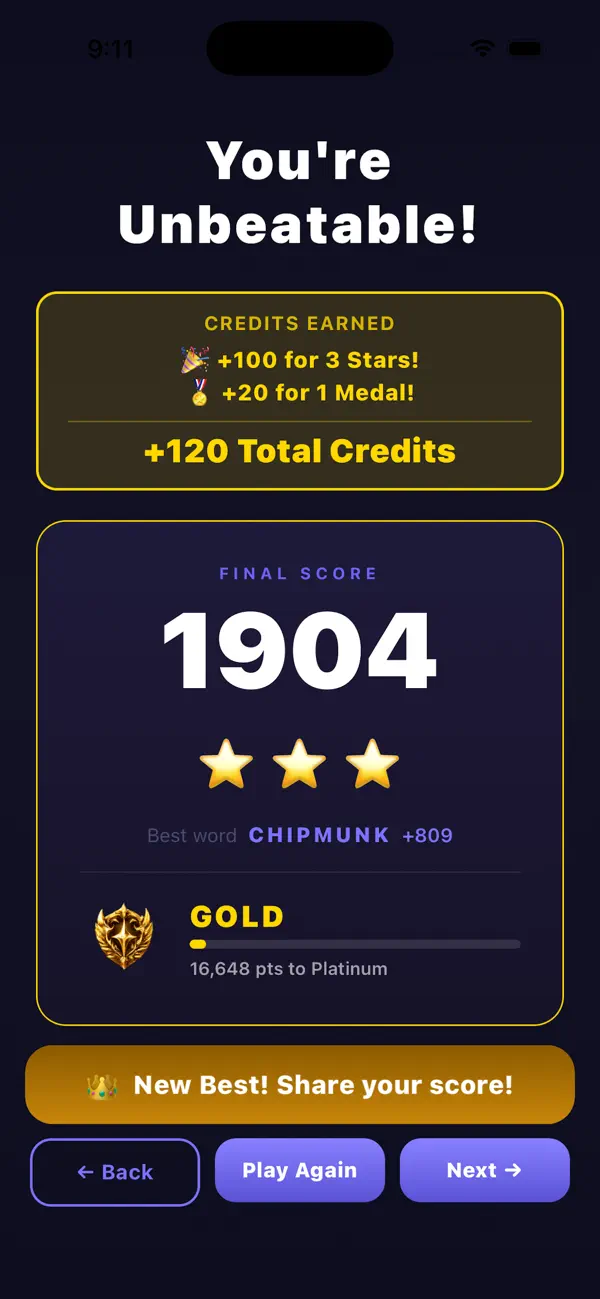Continue with the Next button
The width and height of the screenshot is (600, 1299).
[485, 1170]
